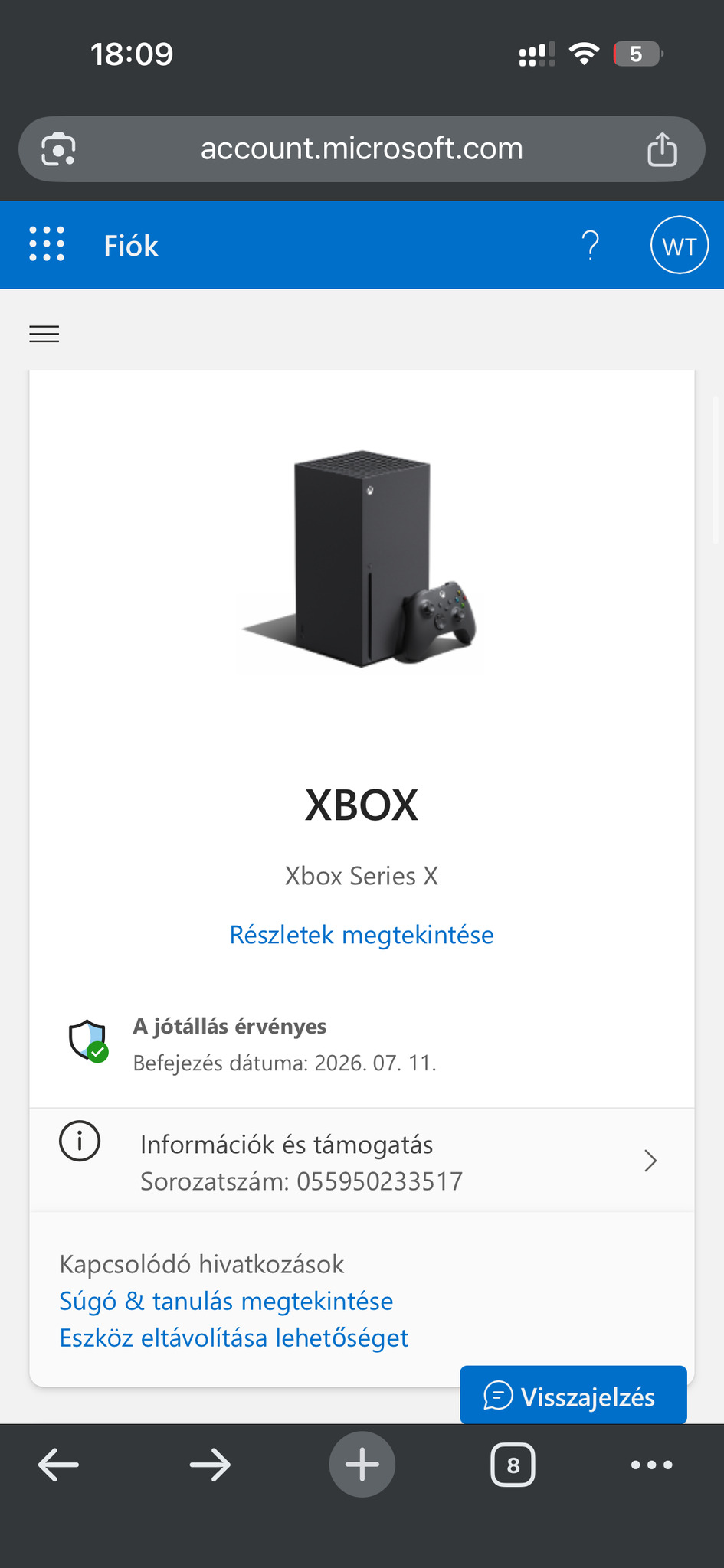This screenshot has height=1568, width=724.
Task: Open the tab switcher showing 8
Action: point(513,1465)
